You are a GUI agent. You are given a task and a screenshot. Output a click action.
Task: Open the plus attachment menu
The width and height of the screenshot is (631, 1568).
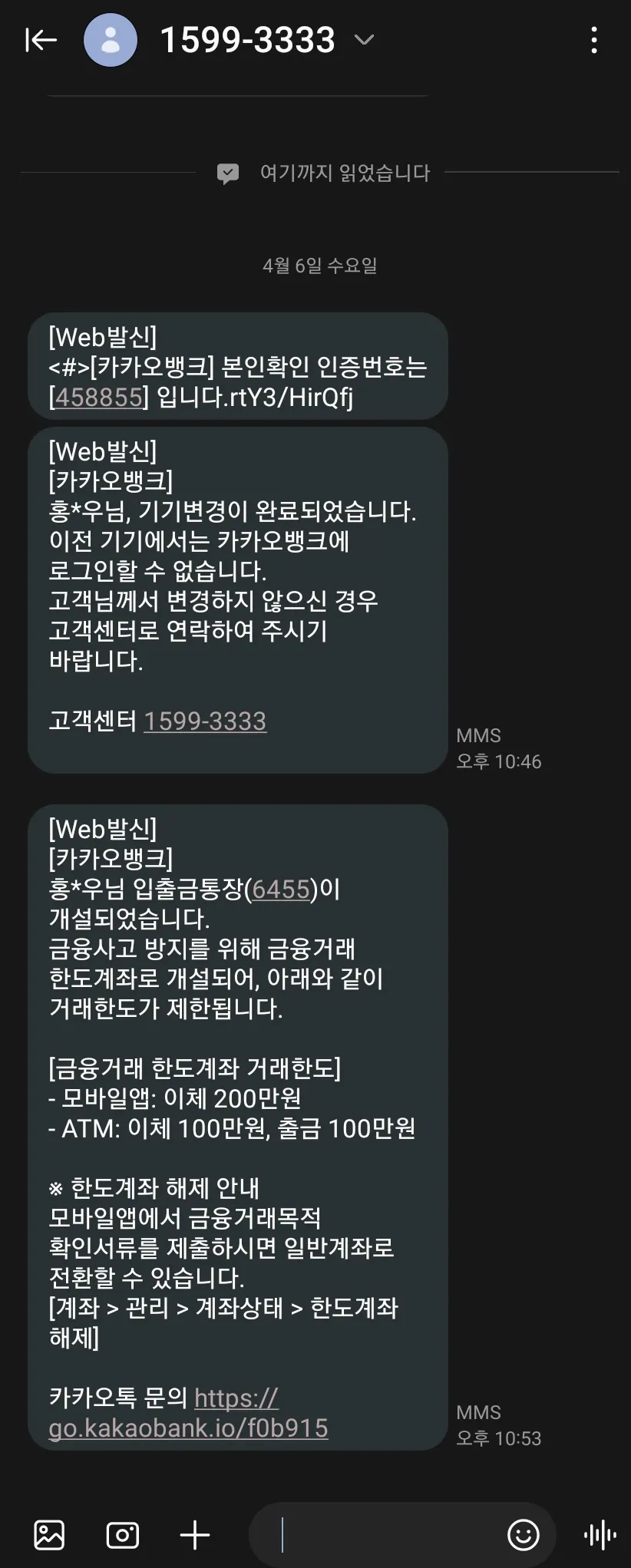click(195, 1534)
